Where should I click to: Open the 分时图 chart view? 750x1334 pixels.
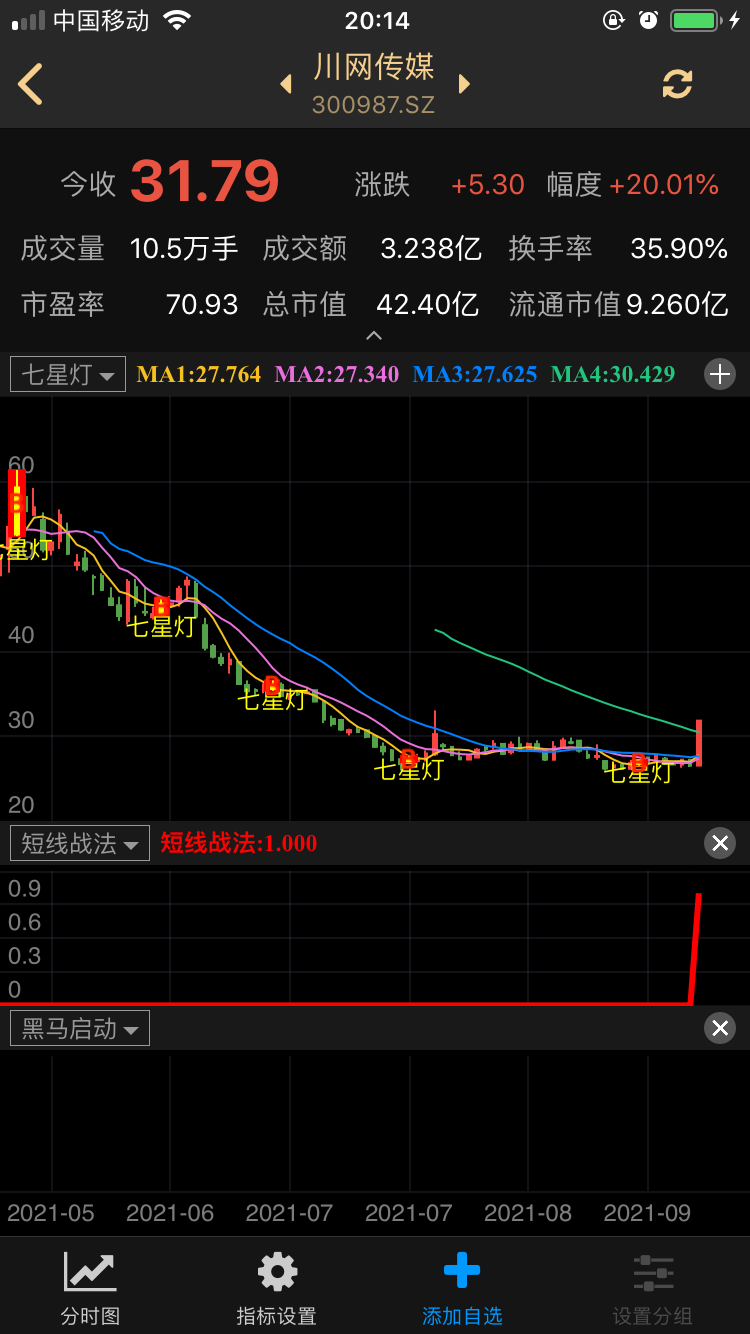coord(90,1287)
